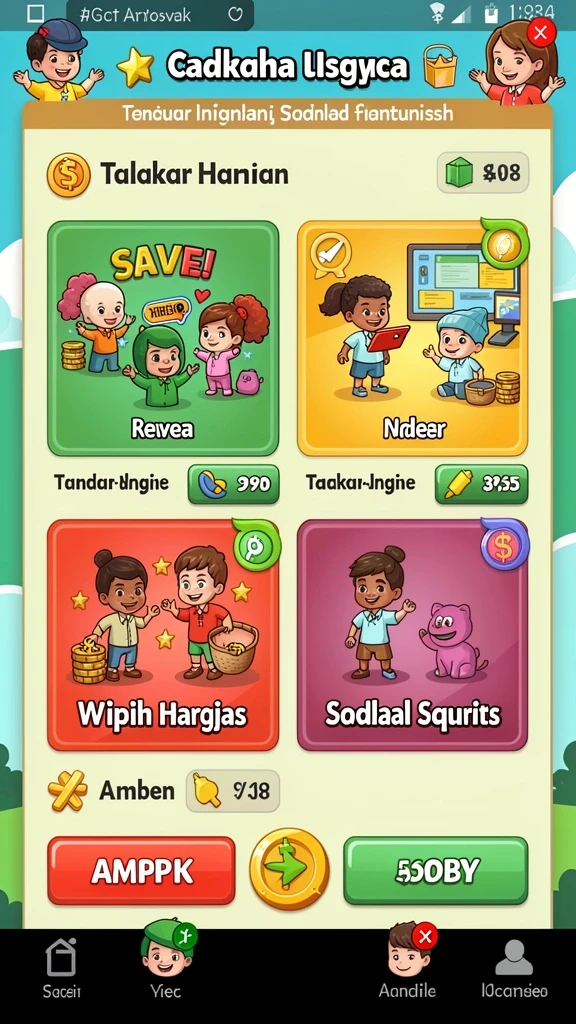
Task: Open the profile tab at bottom right
Action: click(x=514, y=969)
